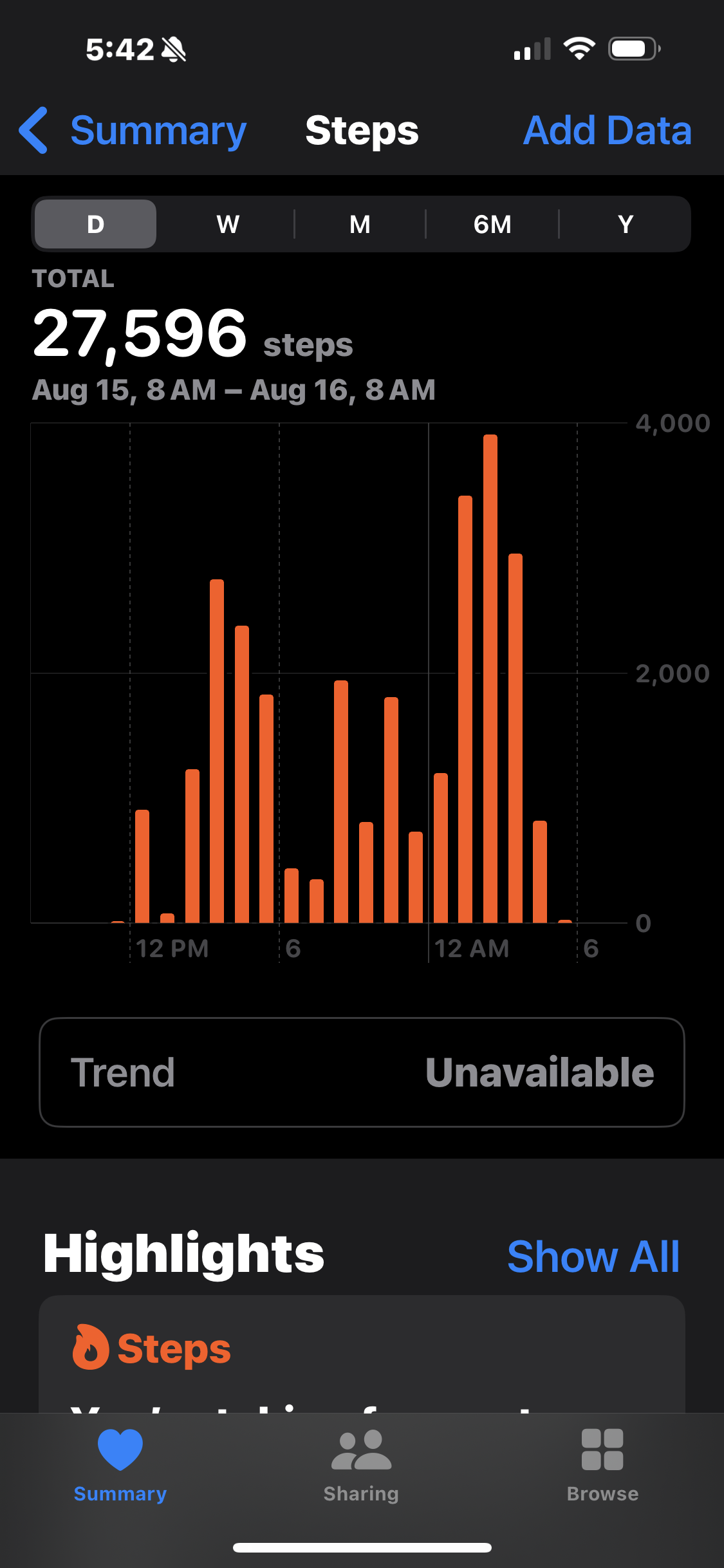Switch to the 6M view
Screen dimensions: 724x1568
pyautogui.click(x=492, y=224)
